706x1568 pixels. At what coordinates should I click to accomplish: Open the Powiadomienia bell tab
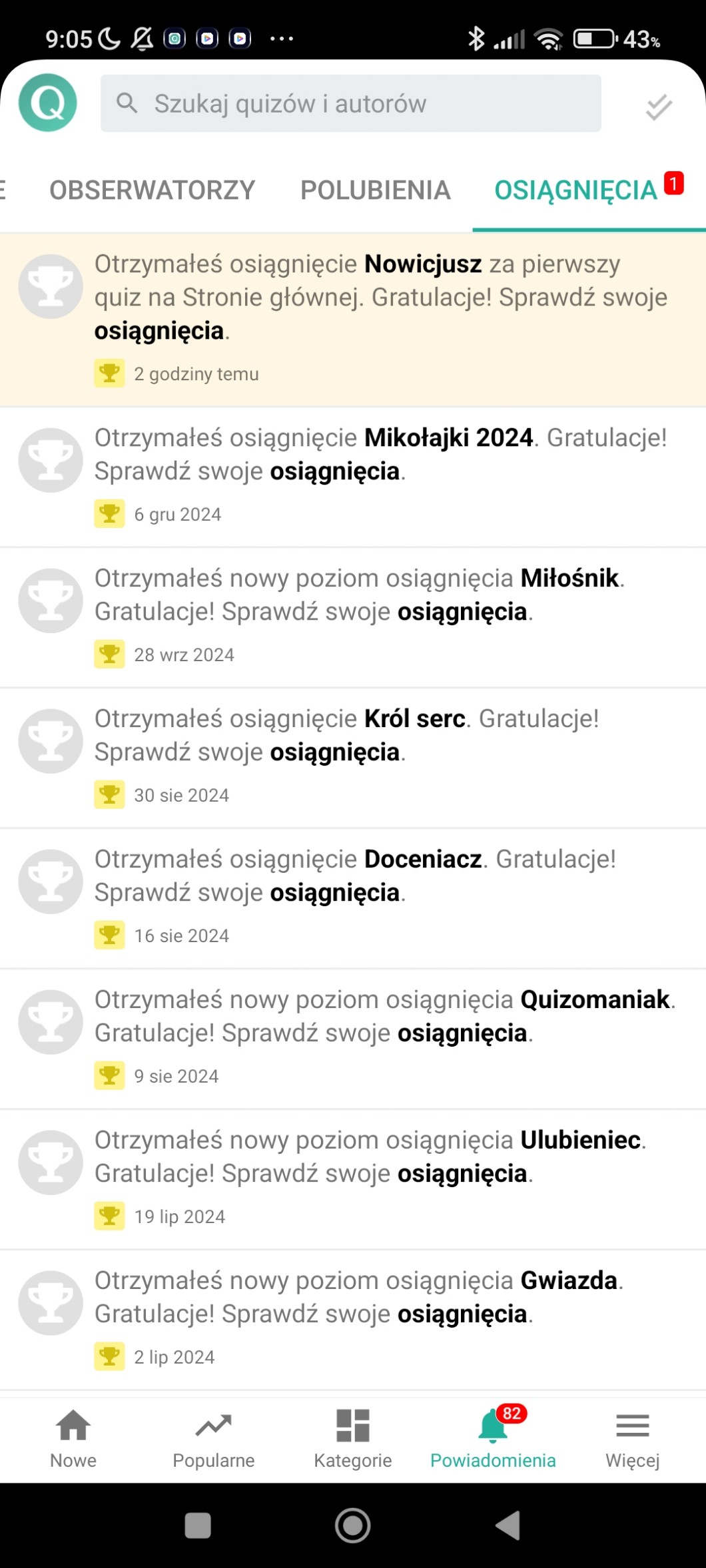click(x=493, y=1438)
